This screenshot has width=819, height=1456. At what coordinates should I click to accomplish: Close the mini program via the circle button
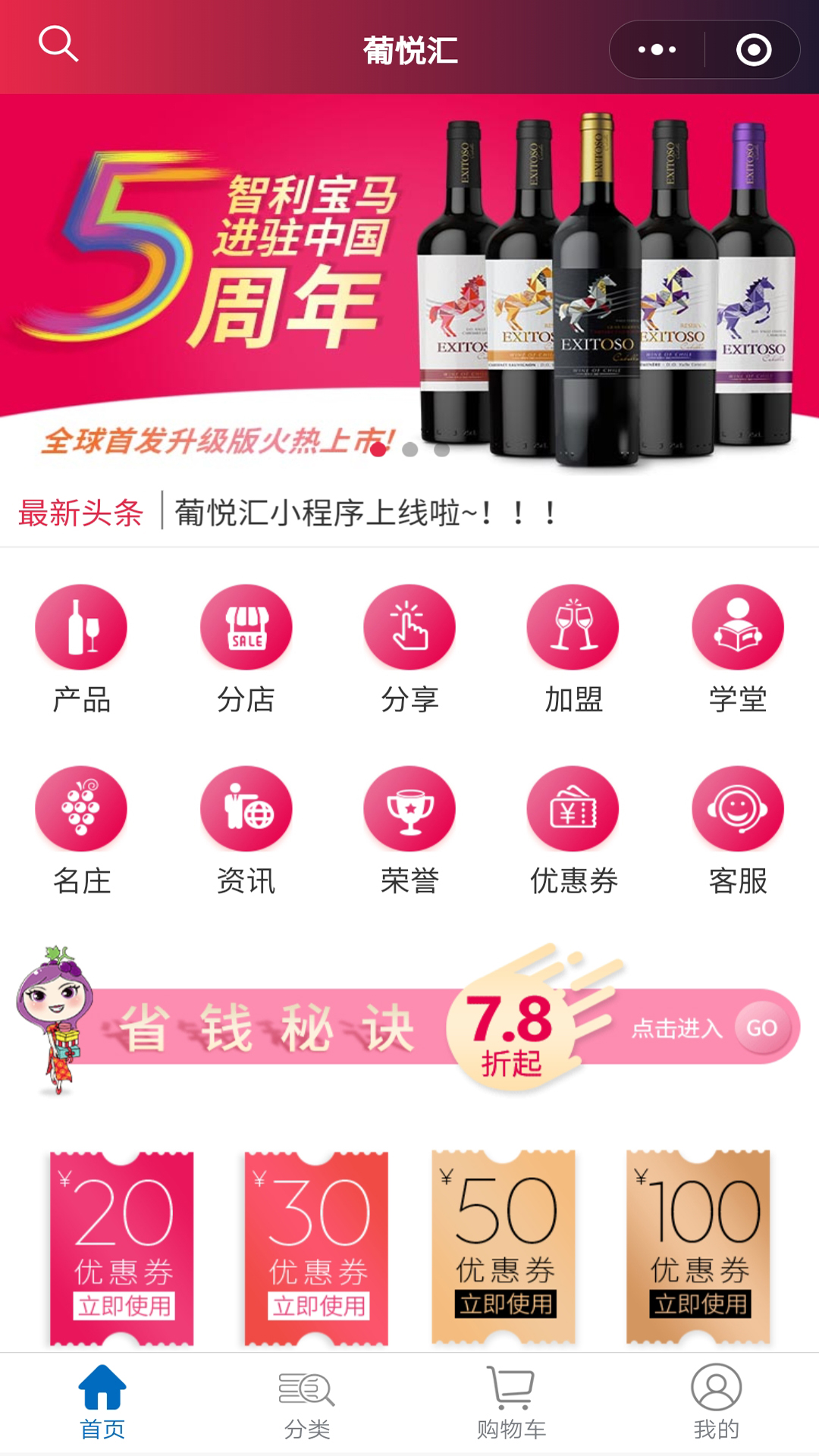(753, 50)
